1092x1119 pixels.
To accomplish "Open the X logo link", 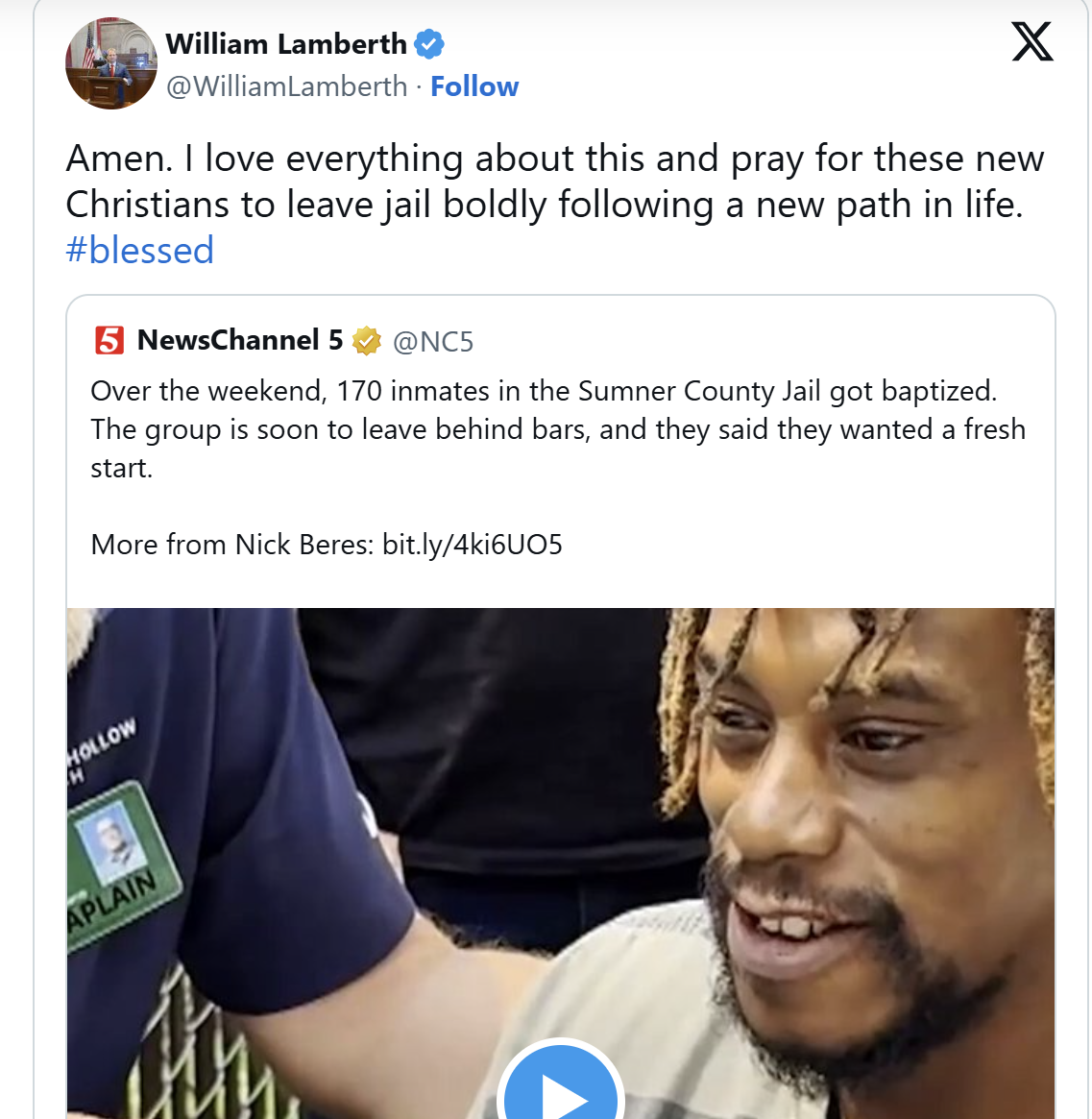I will [x=1031, y=42].
